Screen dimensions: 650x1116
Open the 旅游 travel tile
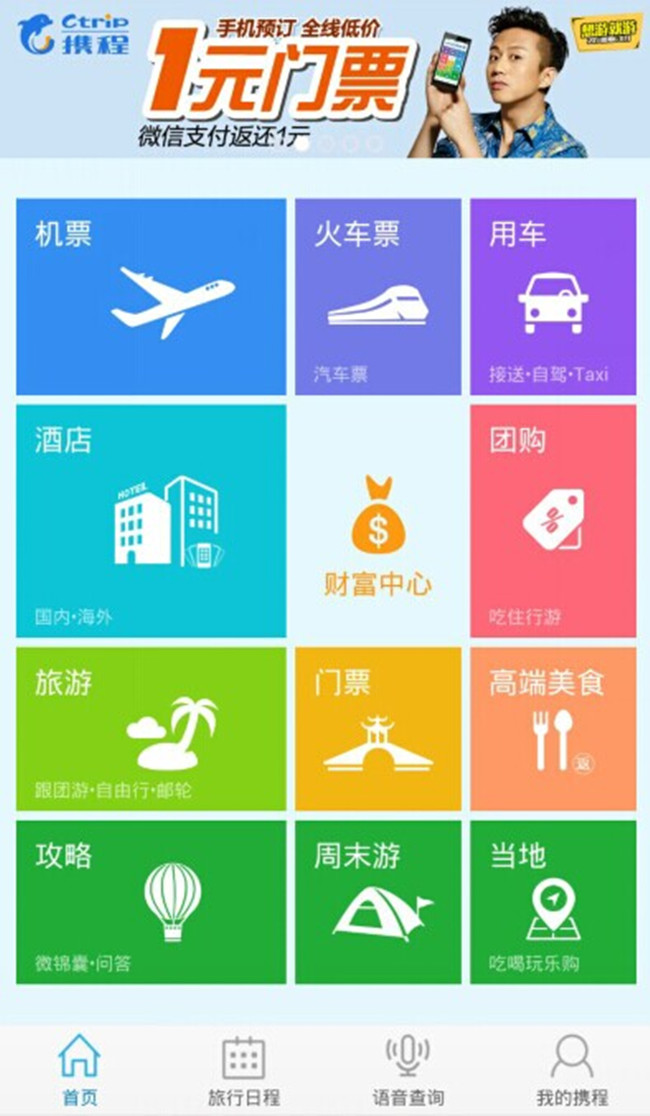point(151,729)
